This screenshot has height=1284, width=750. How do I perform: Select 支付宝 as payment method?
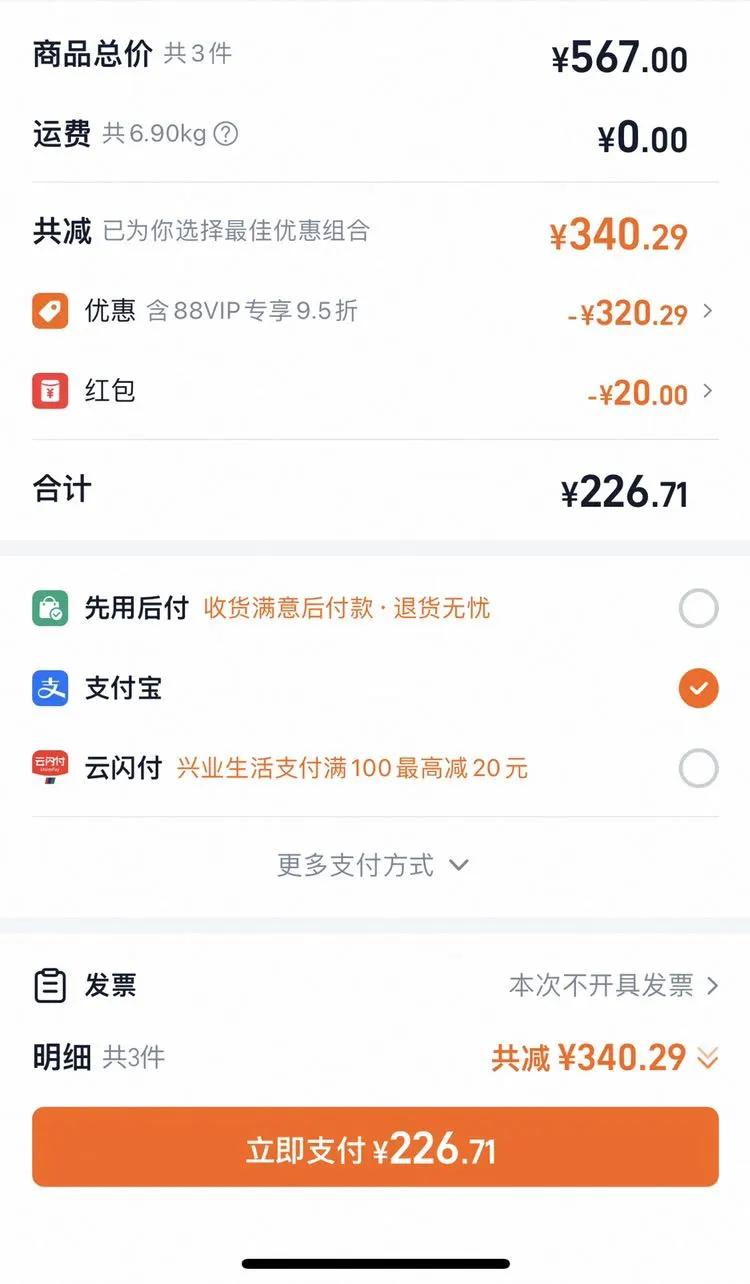click(375, 688)
